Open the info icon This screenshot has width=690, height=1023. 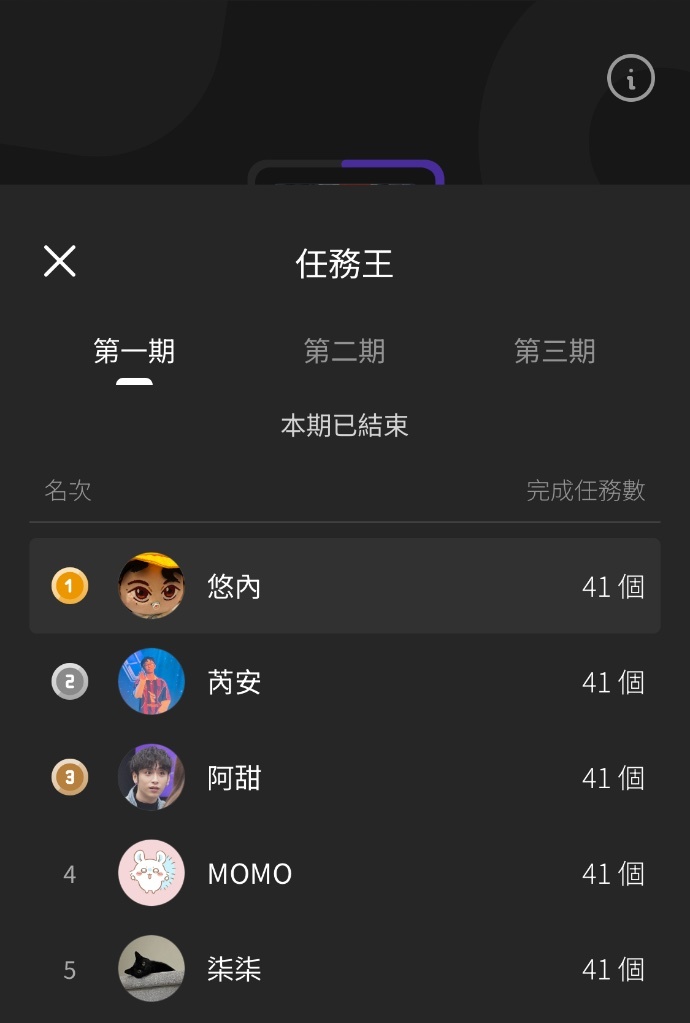631,78
